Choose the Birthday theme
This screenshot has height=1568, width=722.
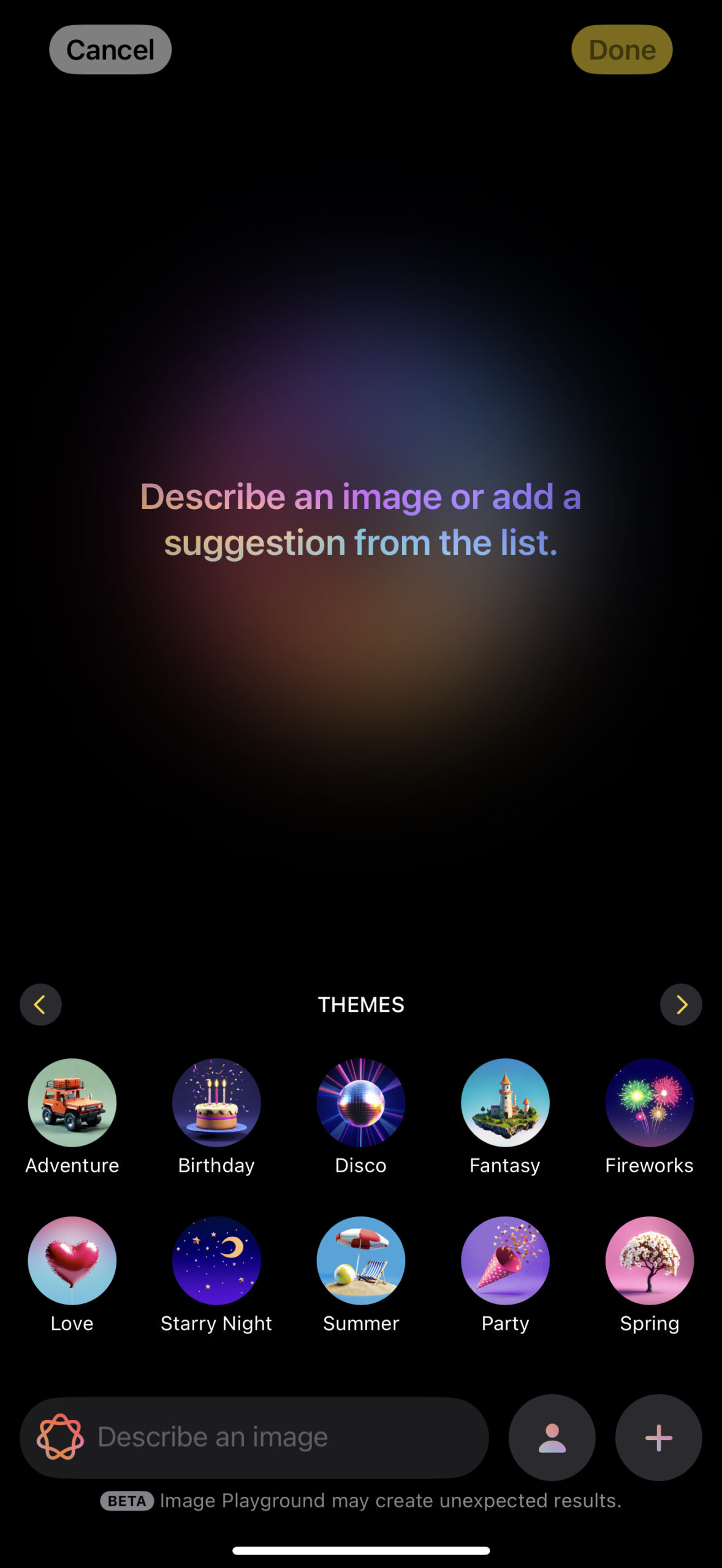[216, 1102]
